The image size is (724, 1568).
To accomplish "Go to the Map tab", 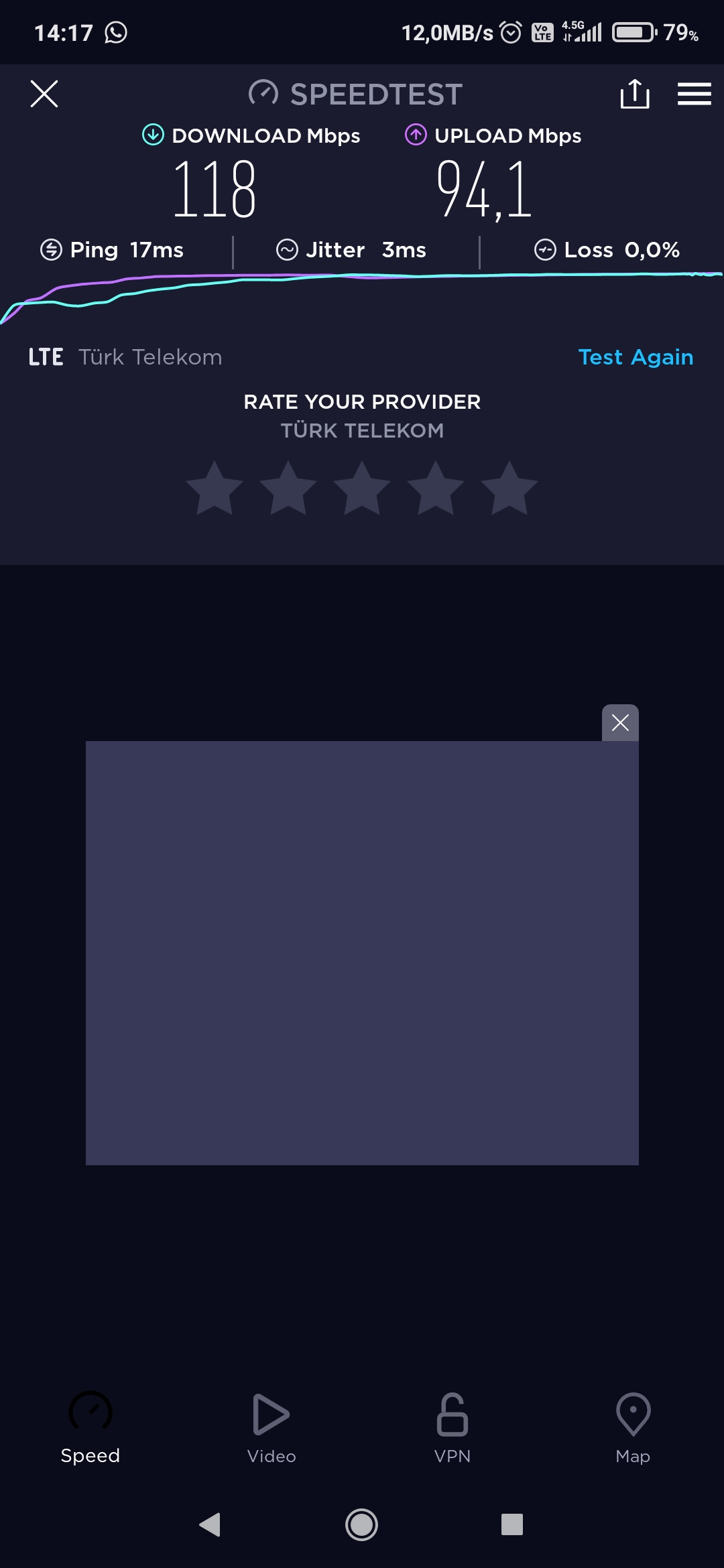I will [633, 1427].
